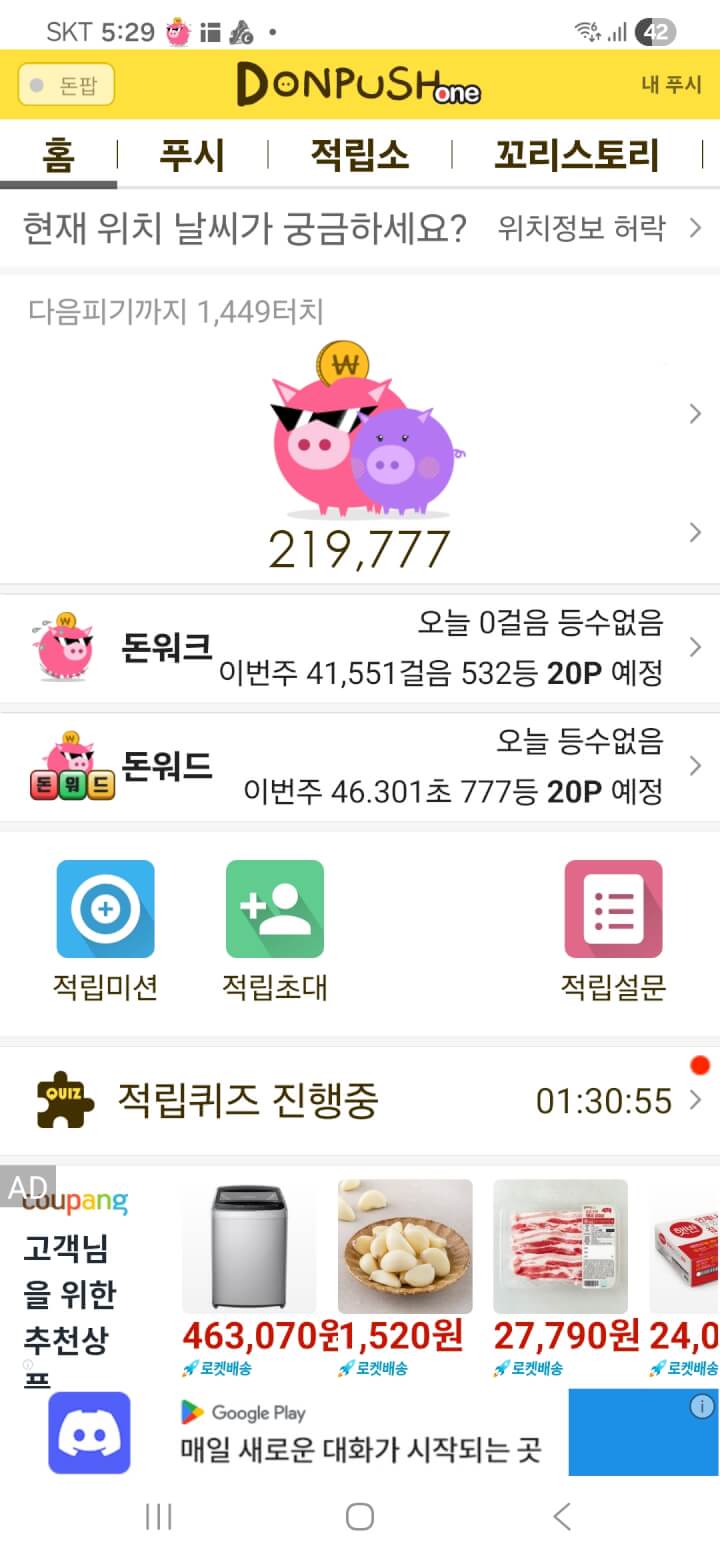The width and height of the screenshot is (720, 1560).
Task: Switch to the 적립소 tab
Action: coord(359,156)
